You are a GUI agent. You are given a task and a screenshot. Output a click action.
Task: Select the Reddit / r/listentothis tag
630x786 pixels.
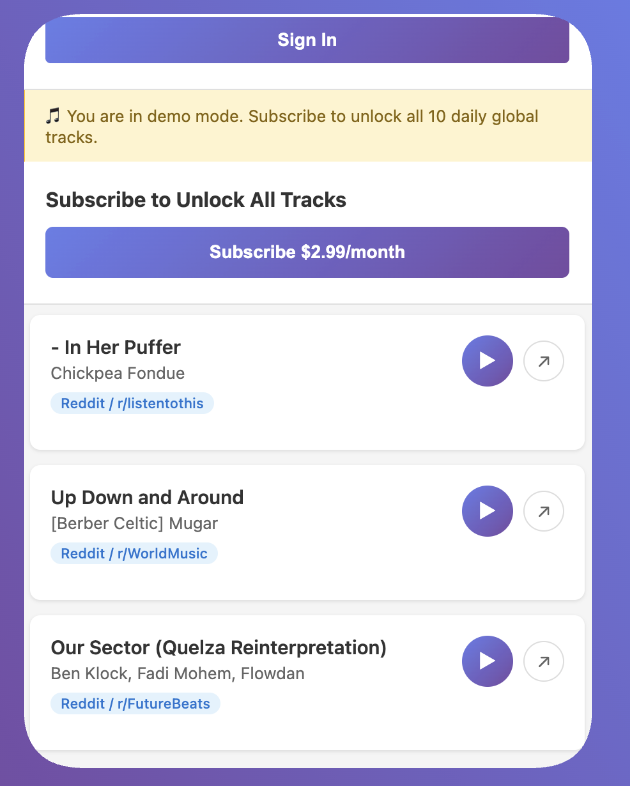pyautogui.click(x=132, y=403)
